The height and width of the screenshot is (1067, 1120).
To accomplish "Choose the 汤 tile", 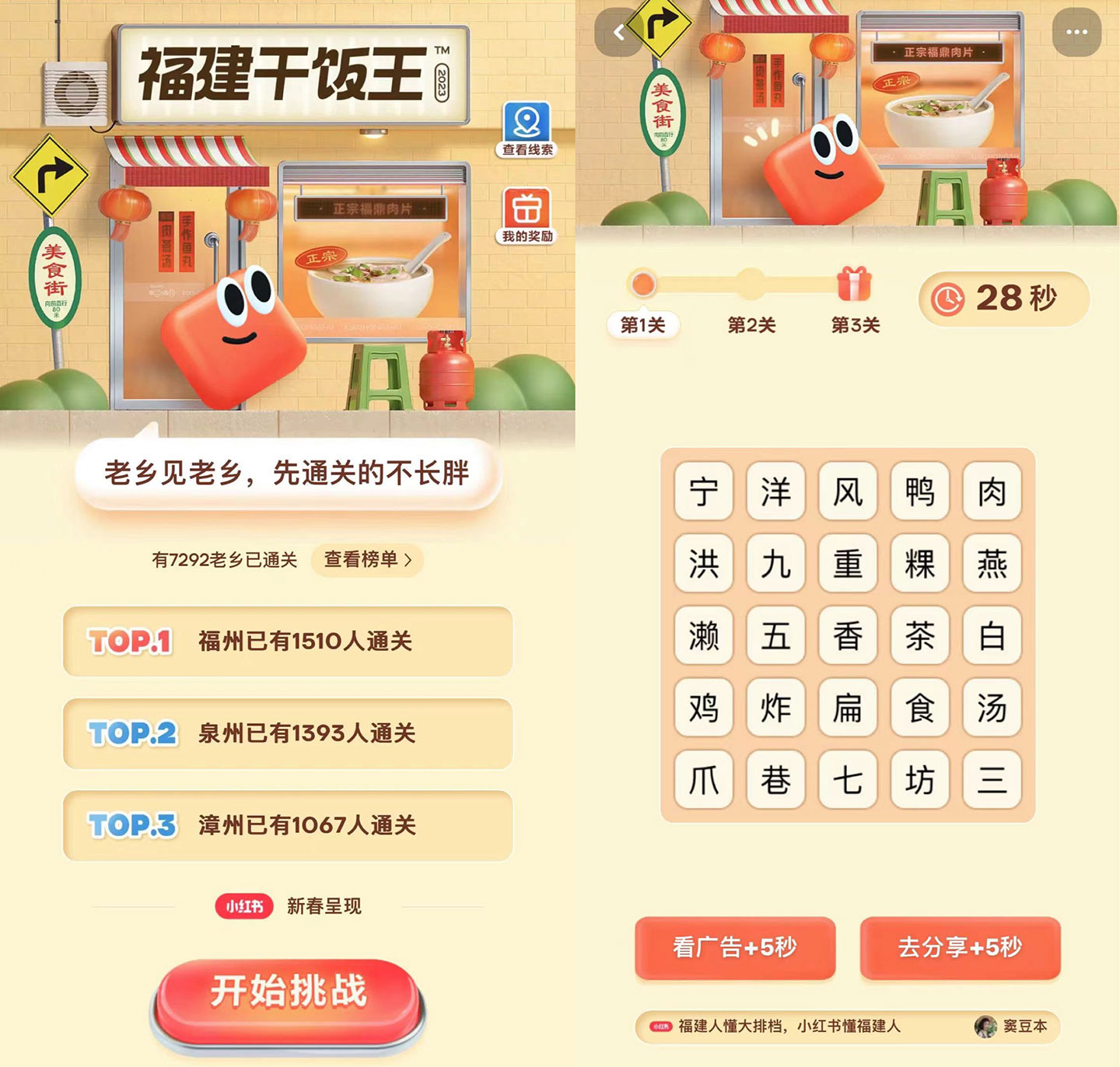I will (x=992, y=708).
